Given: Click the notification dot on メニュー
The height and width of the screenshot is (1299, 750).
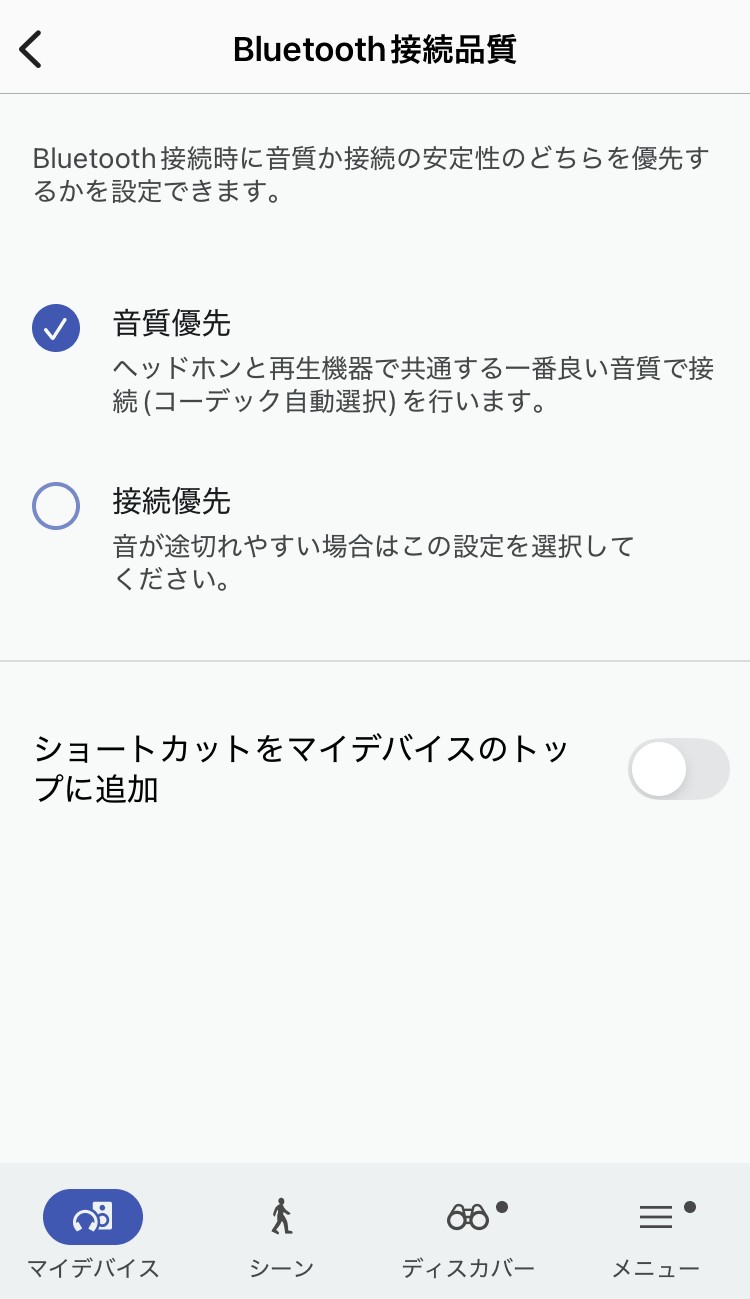Looking at the screenshot, I should [x=690, y=1208].
